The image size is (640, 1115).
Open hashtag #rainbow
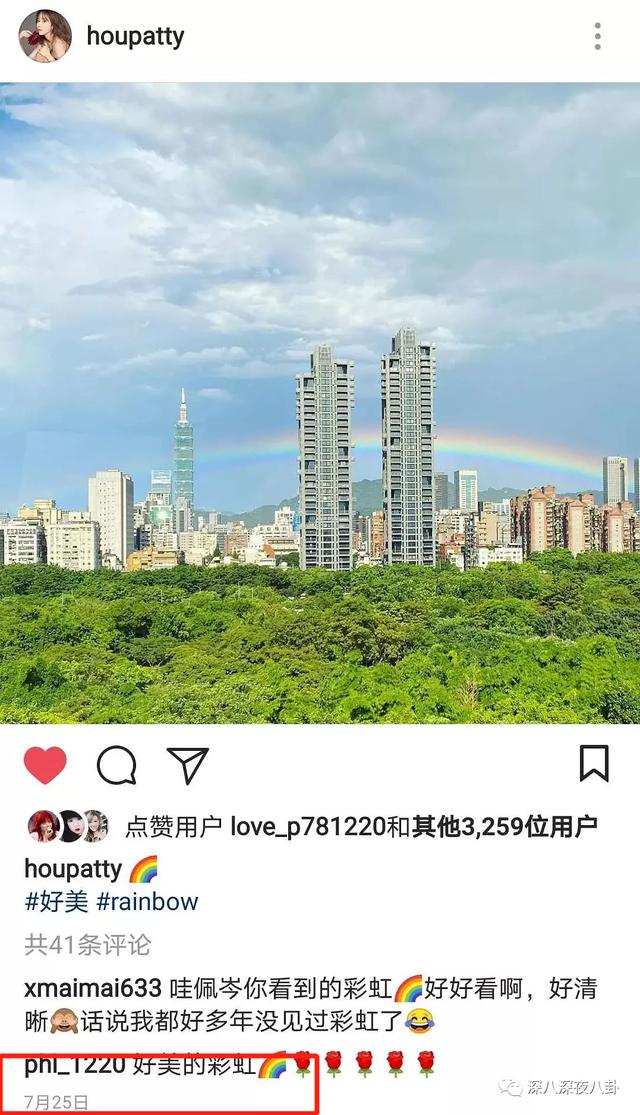tap(147, 901)
